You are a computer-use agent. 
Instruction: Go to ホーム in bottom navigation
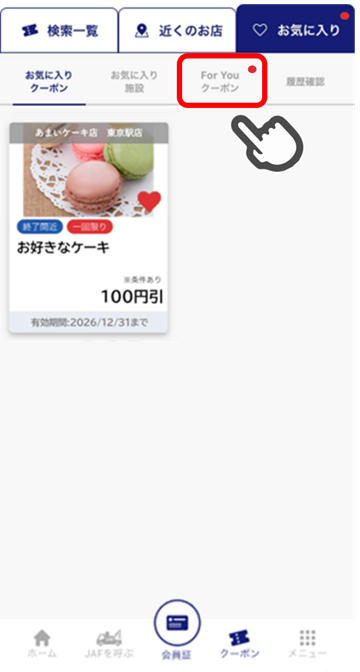(42, 644)
